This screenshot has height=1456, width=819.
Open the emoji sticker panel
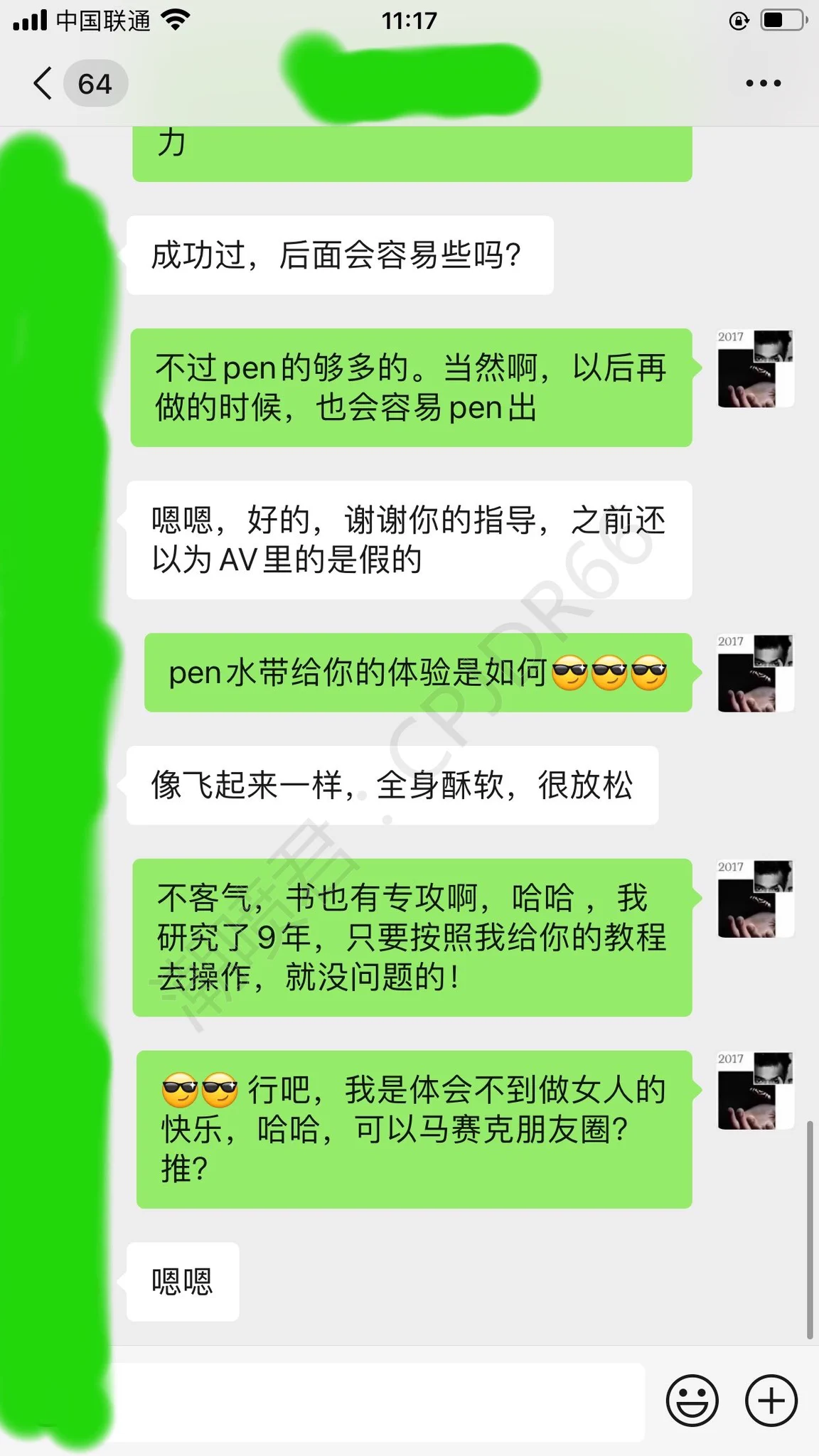(692, 1401)
